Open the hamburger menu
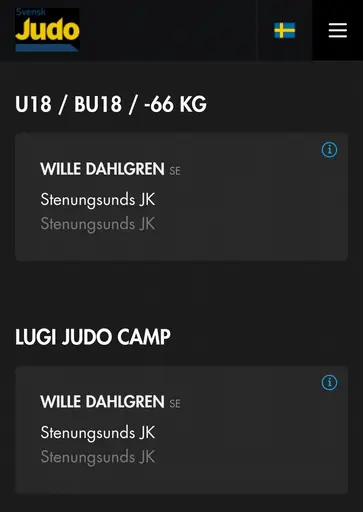This screenshot has height=512, width=363. pyautogui.click(x=338, y=30)
